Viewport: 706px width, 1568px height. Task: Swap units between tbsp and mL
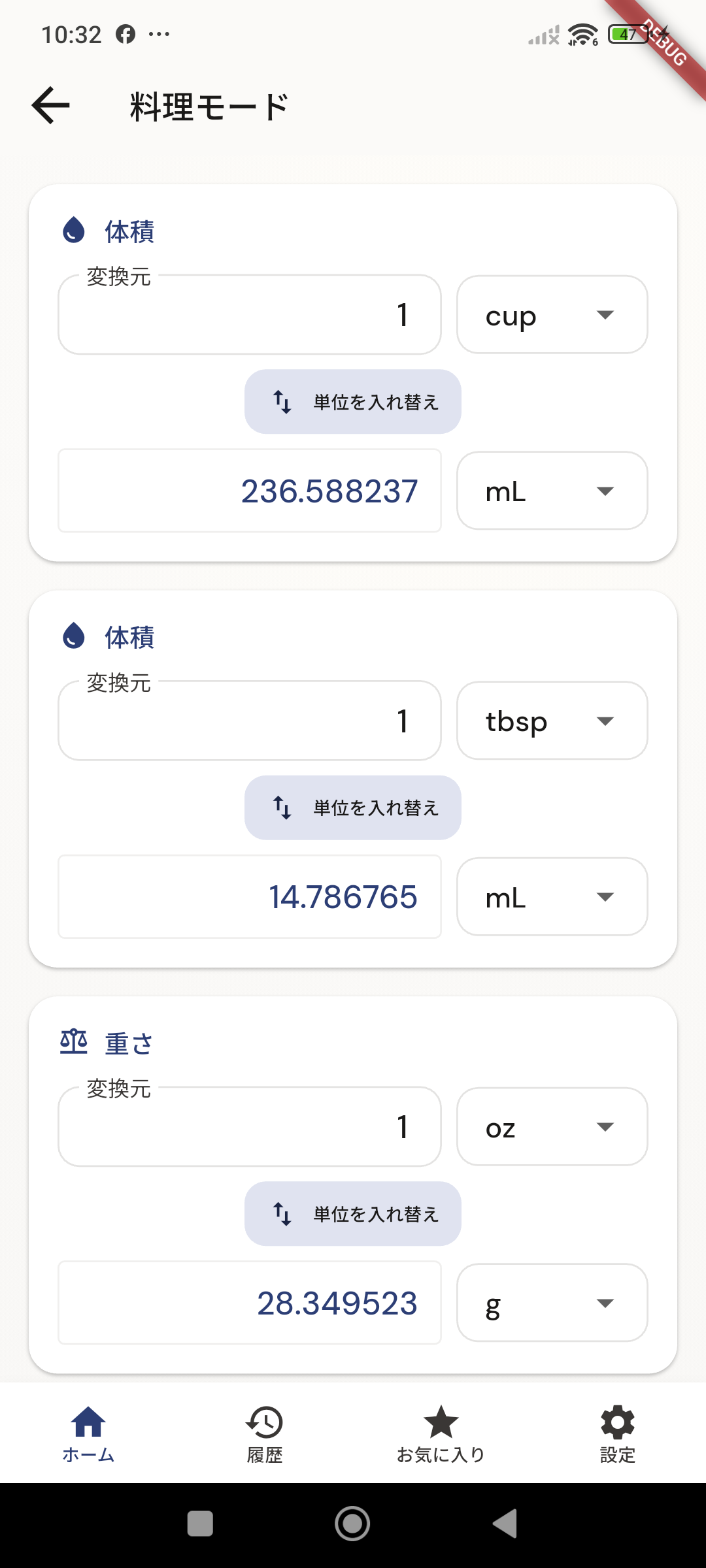[x=353, y=808]
